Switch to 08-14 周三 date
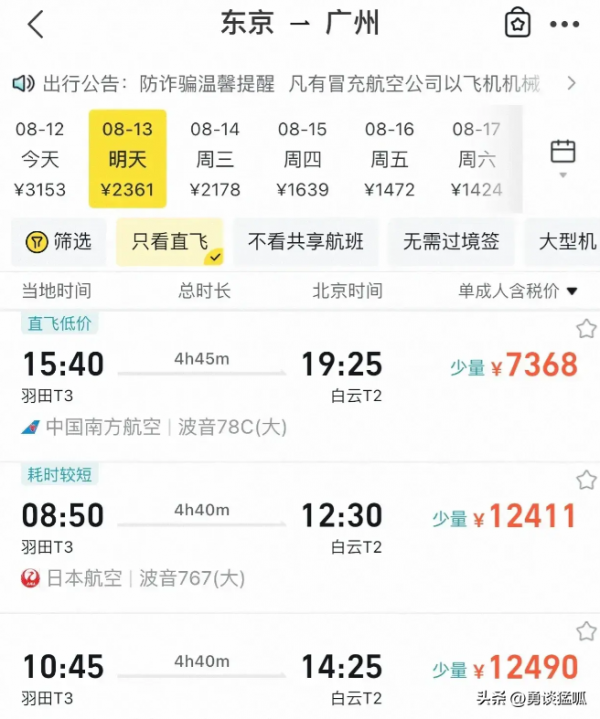Screen dimensions: 600x719 pos(215,158)
